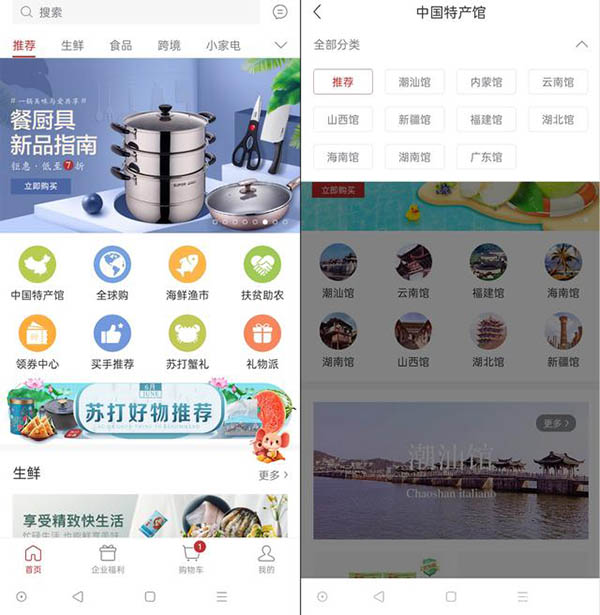The width and height of the screenshot is (600, 615).
Task: Choose the 新疆馆 category chip
Action: point(414,120)
